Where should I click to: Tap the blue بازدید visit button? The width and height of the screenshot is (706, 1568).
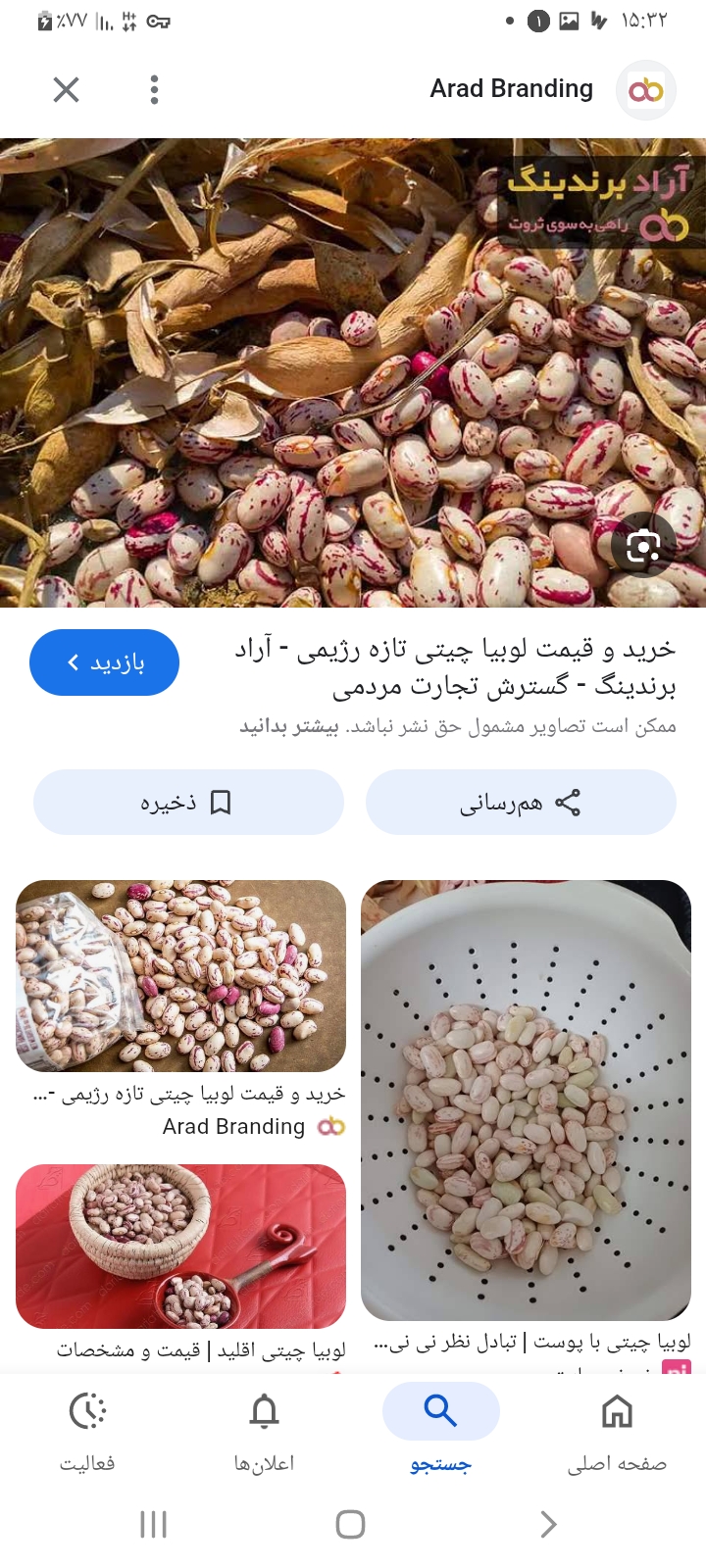tap(105, 662)
